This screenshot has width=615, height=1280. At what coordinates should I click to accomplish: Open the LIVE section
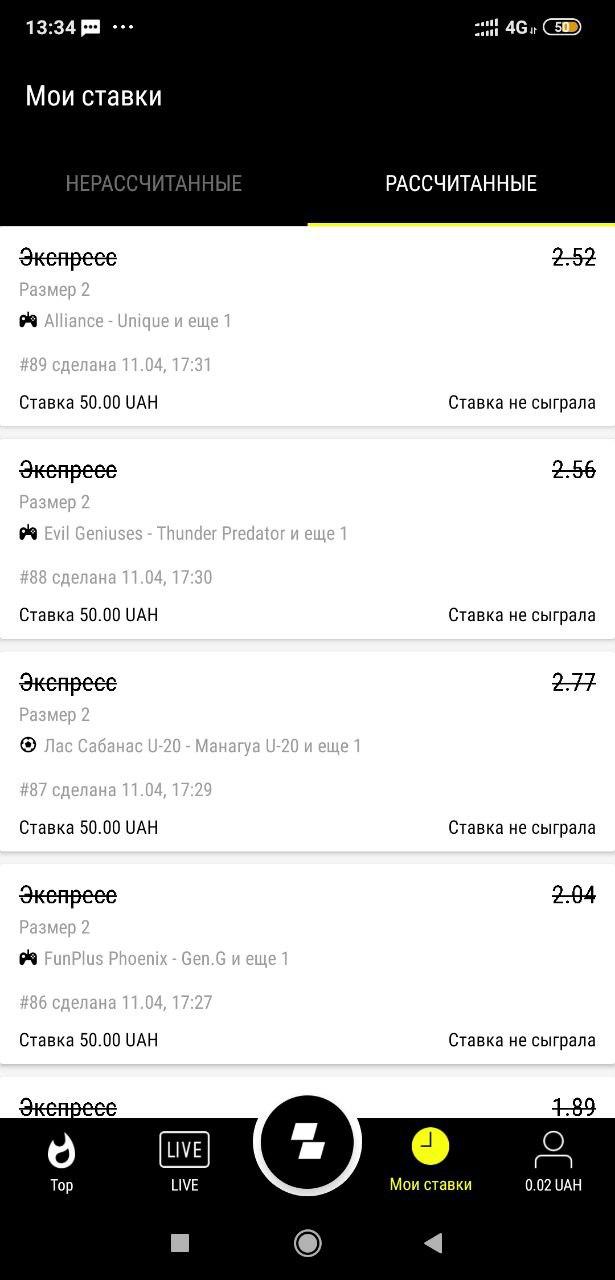pyautogui.click(x=184, y=1161)
